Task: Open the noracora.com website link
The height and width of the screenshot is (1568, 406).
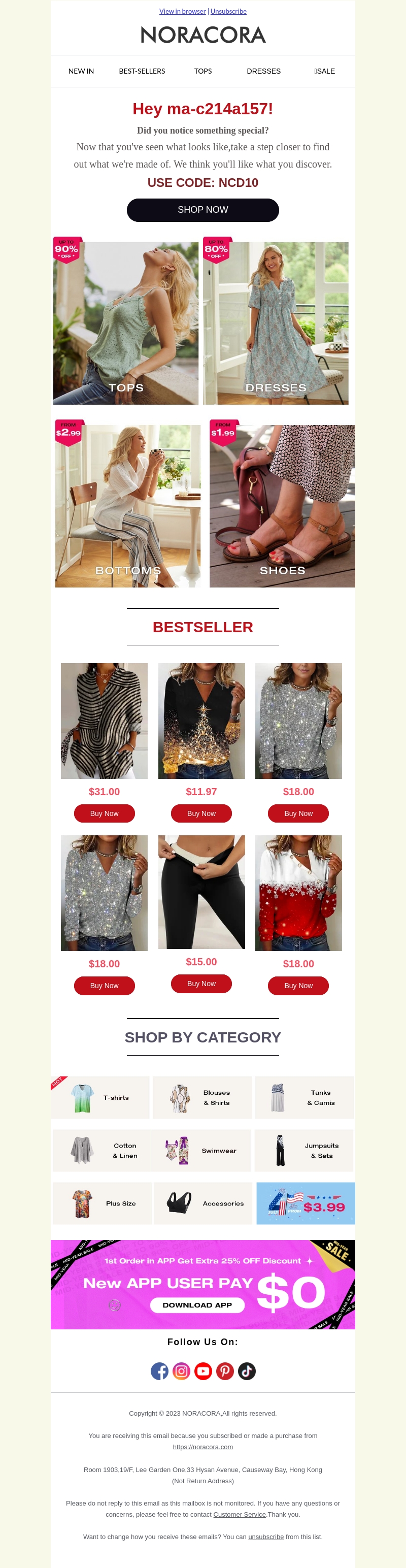Action: point(202,1447)
